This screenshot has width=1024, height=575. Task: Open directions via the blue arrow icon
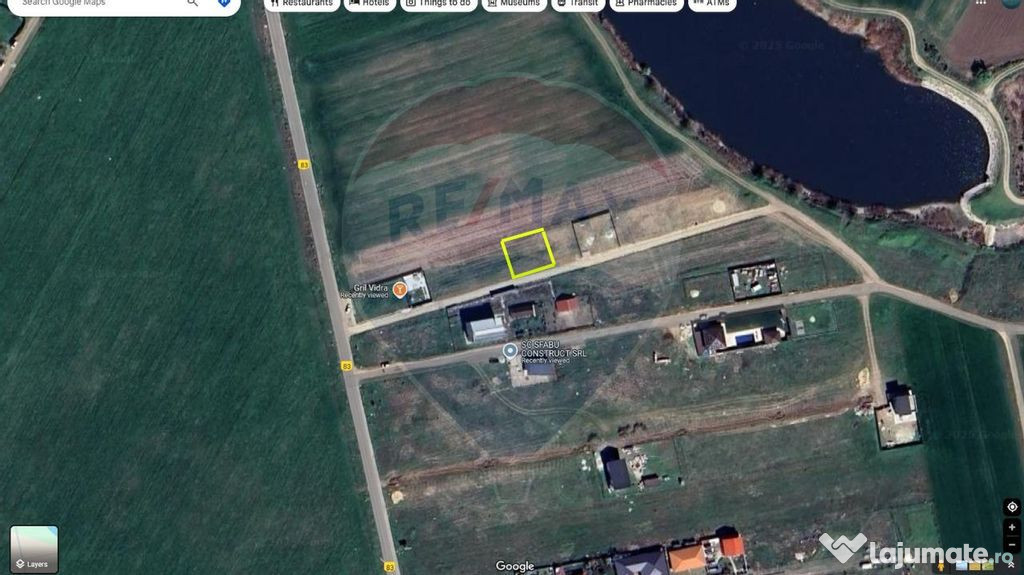click(x=224, y=3)
